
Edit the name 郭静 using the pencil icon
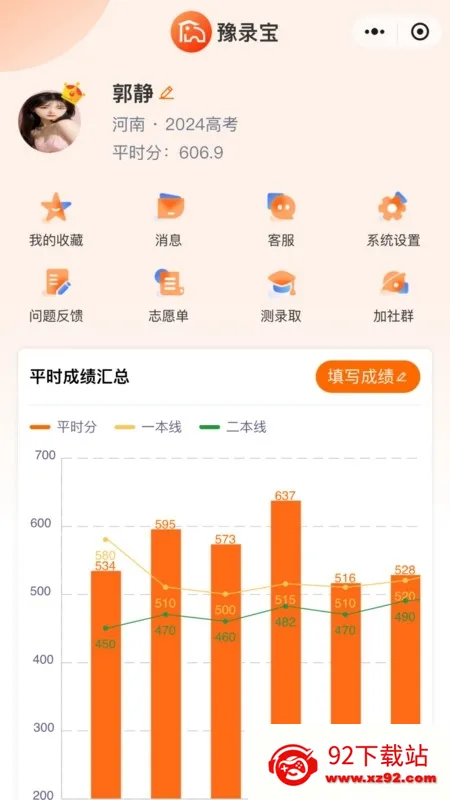tap(166, 93)
